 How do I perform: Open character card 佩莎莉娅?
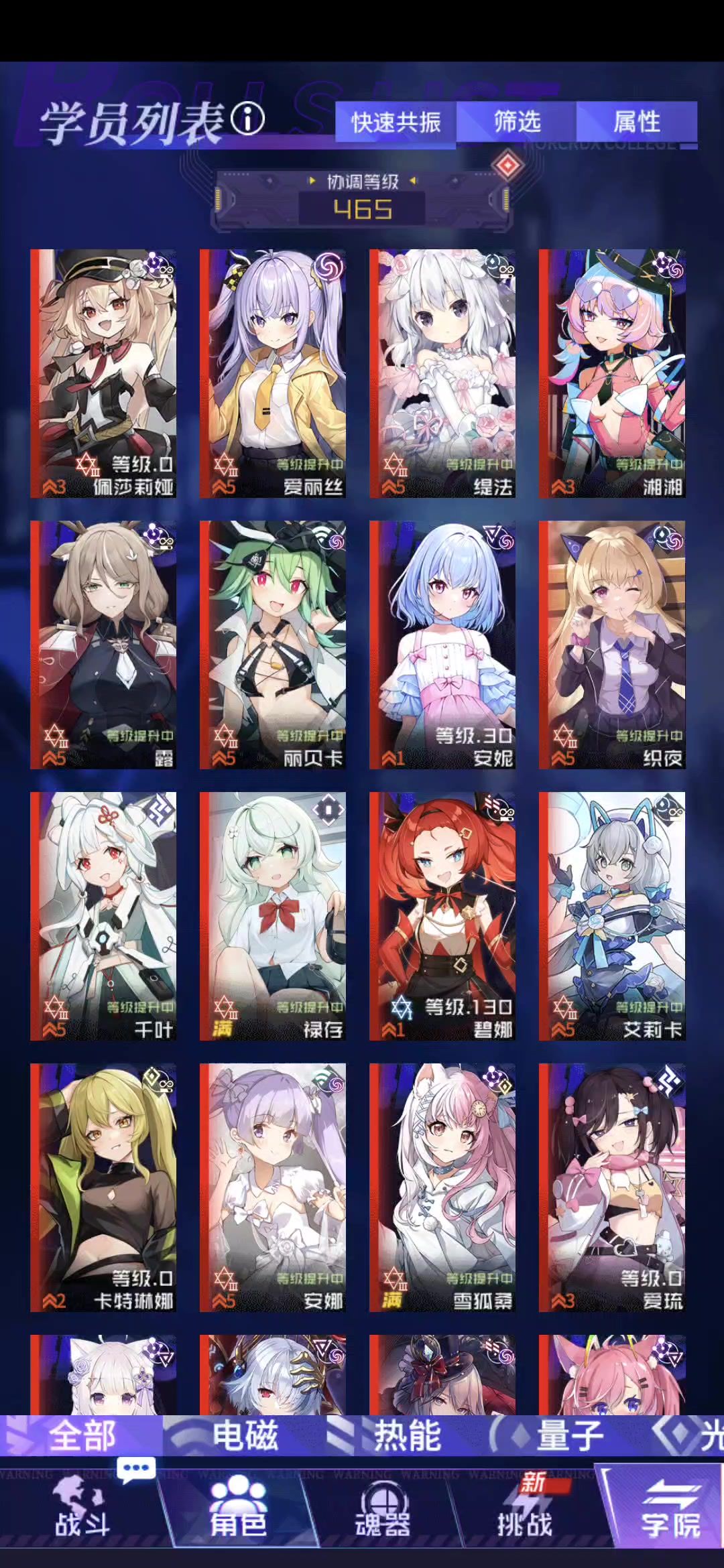(x=103, y=373)
